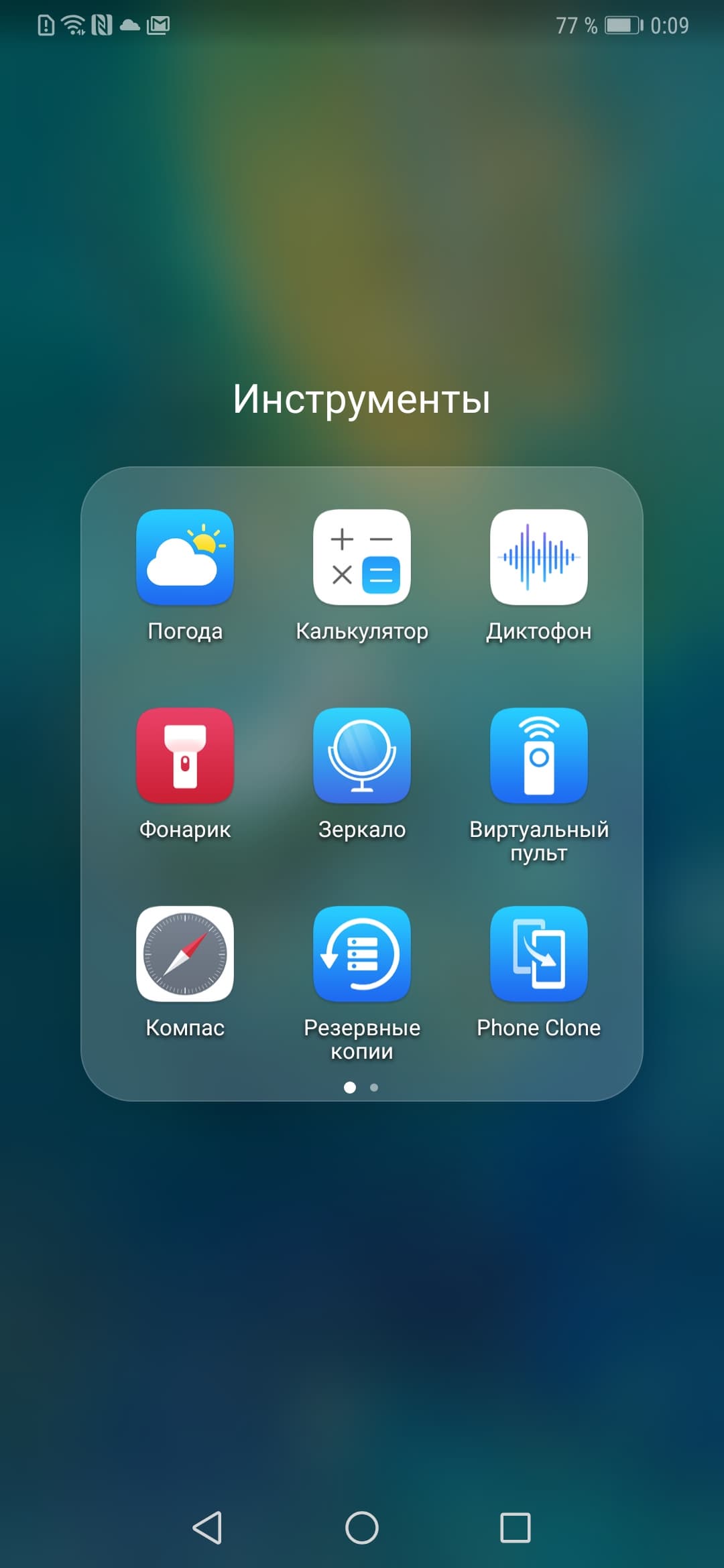This screenshot has width=724, height=1568.
Task: Open the Зеркало mirror app
Action: 362,756
